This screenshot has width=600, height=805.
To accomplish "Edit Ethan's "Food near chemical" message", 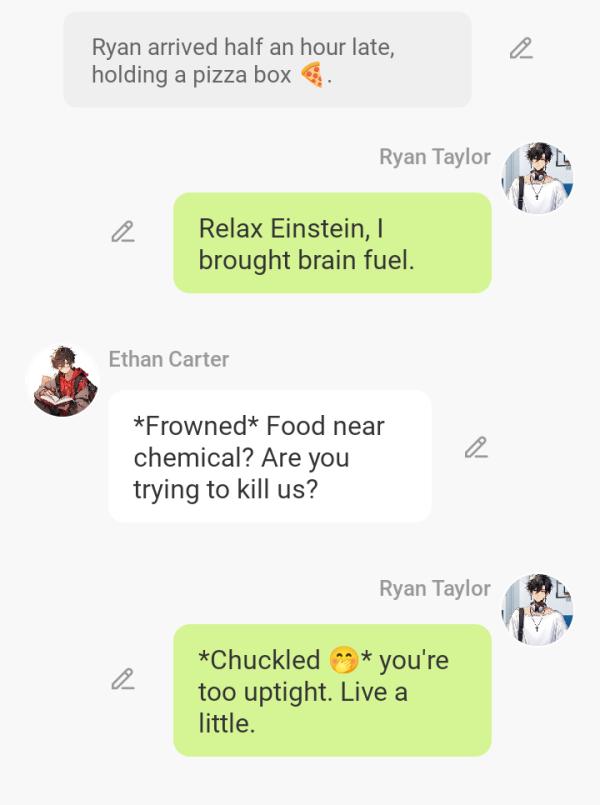I will 477,448.
